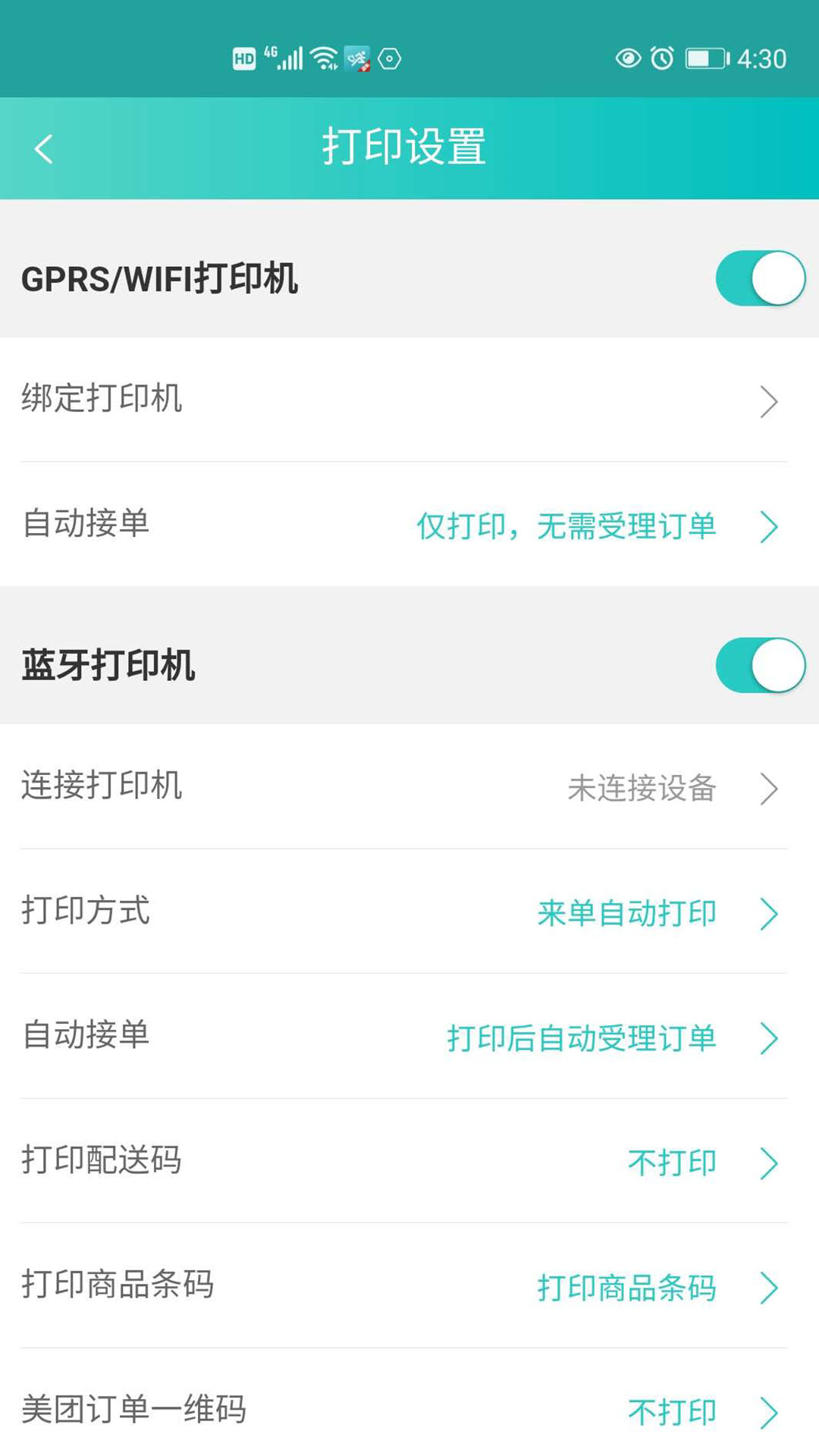Click the WiFi signal icon in the status bar
The width and height of the screenshot is (819, 1456).
point(326,57)
